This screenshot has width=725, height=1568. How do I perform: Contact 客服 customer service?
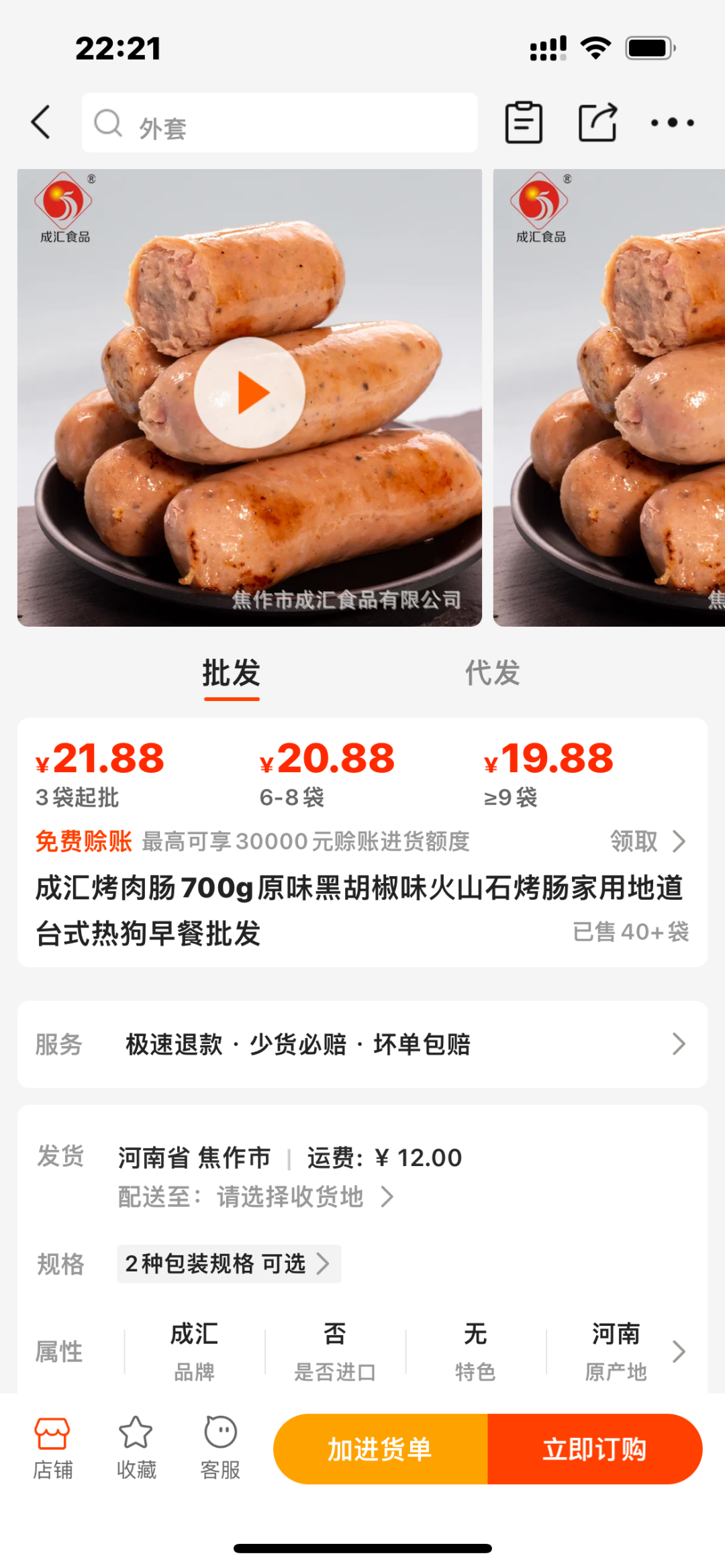point(220,1448)
